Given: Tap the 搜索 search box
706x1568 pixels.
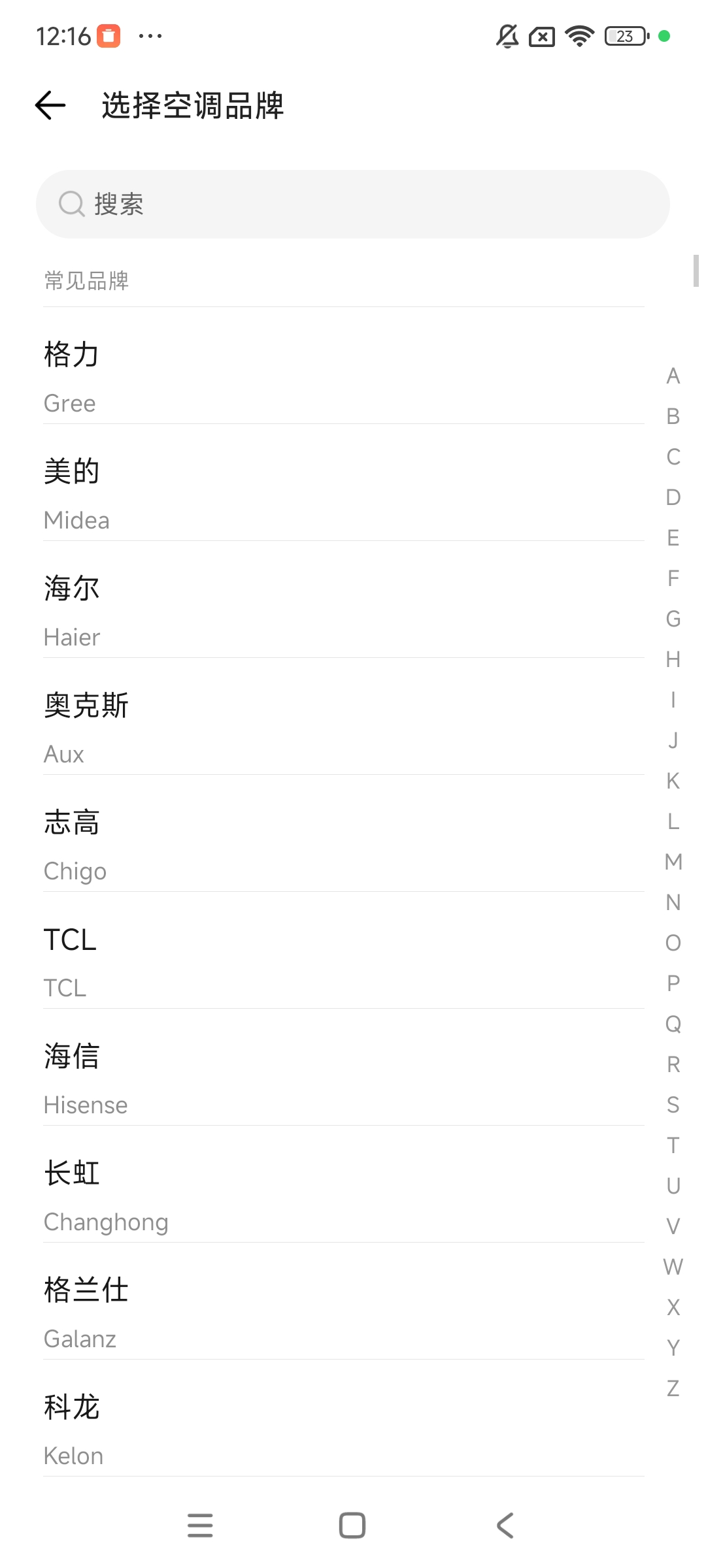Looking at the screenshot, I should (353, 204).
